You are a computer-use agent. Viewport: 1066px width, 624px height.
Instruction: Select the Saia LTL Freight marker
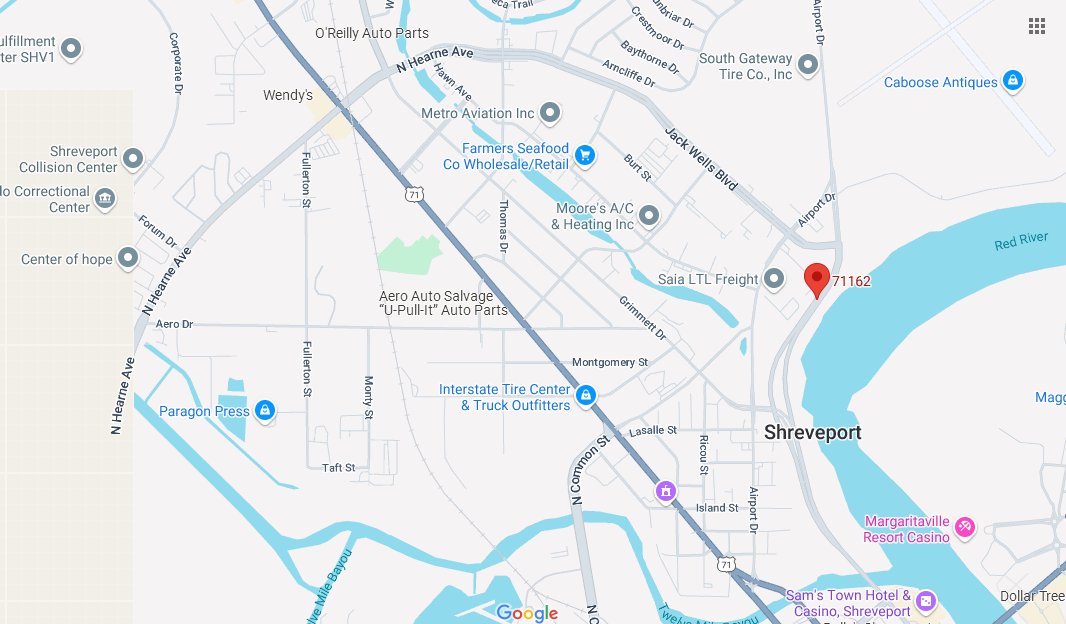pyautogui.click(x=774, y=280)
